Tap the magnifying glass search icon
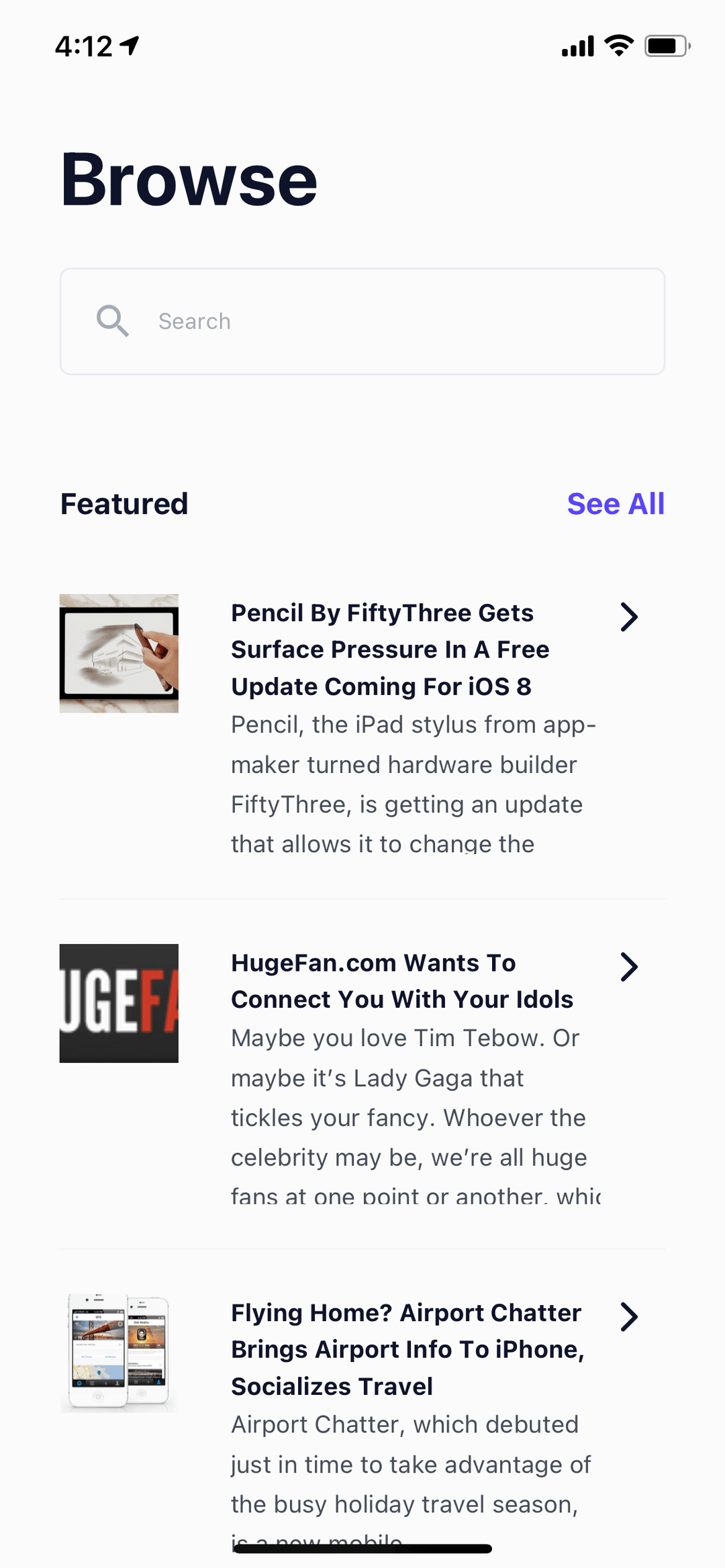 tap(113, 321)
